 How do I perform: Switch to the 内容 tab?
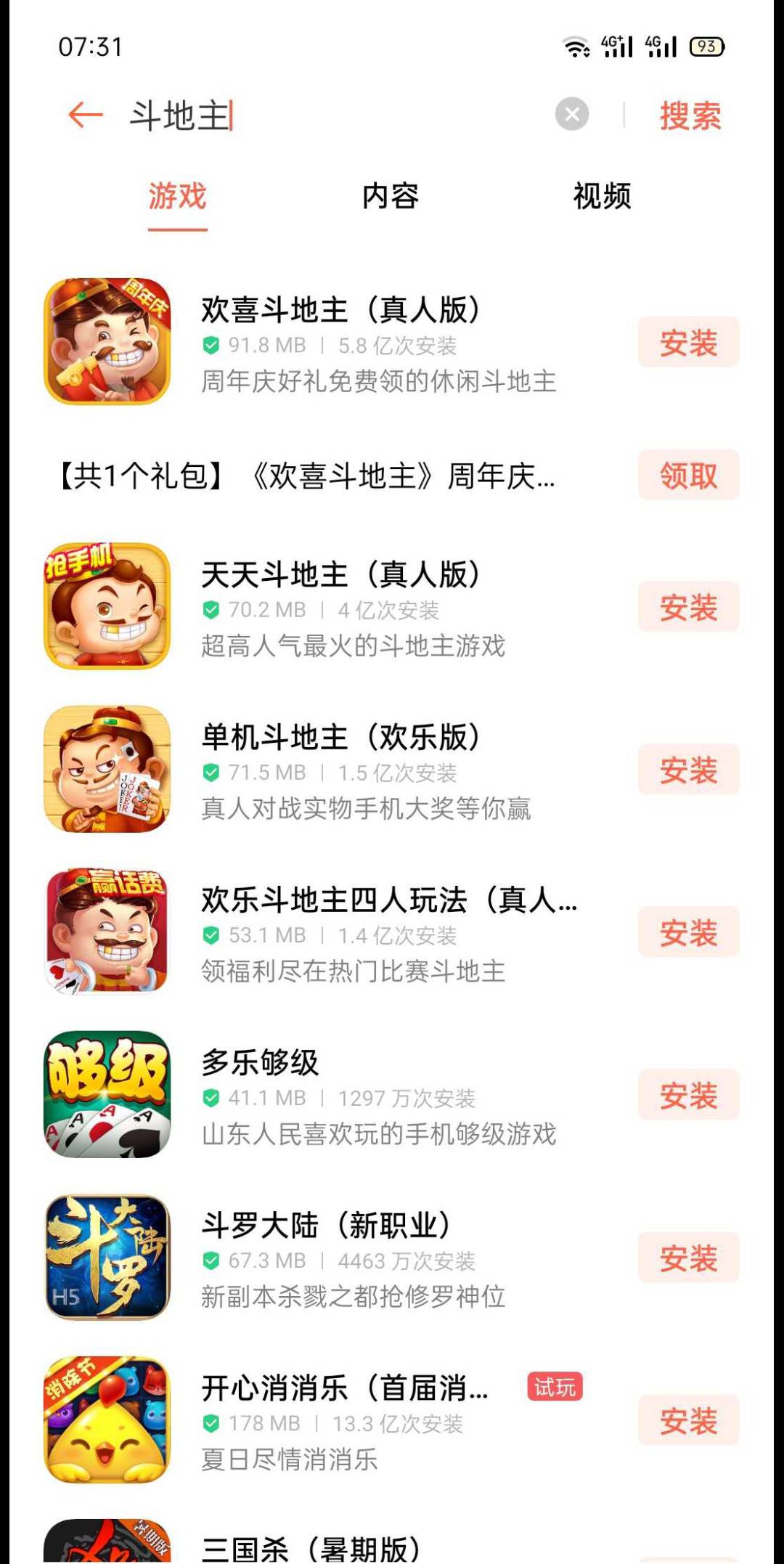click(392, 195)
